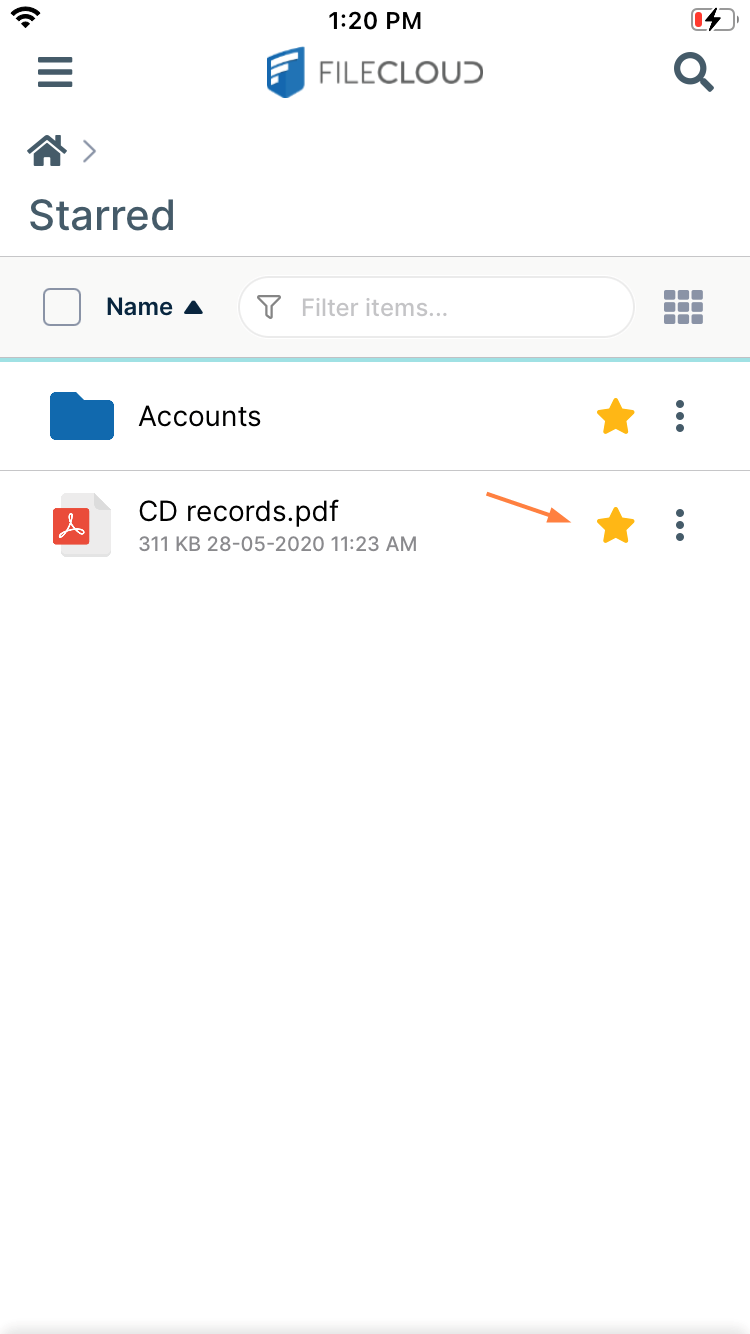The width and height of the screenshot is (750, 1334).
Task: Click the Name sort header
Action: [x=140, y=307]
